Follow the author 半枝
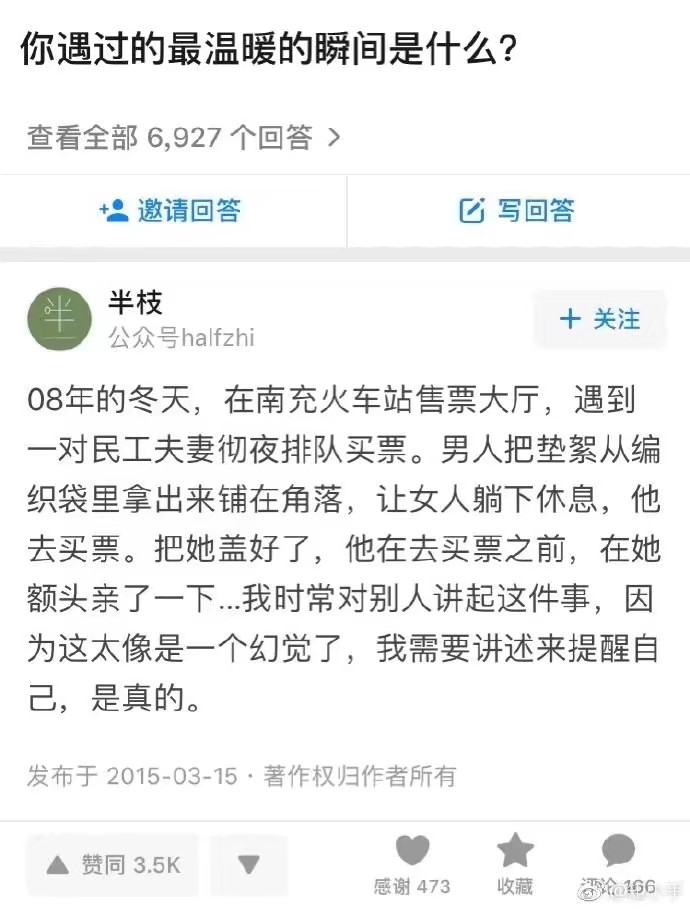Image resolution: width=690 pixels, height=909 pixels. [599, 319]
